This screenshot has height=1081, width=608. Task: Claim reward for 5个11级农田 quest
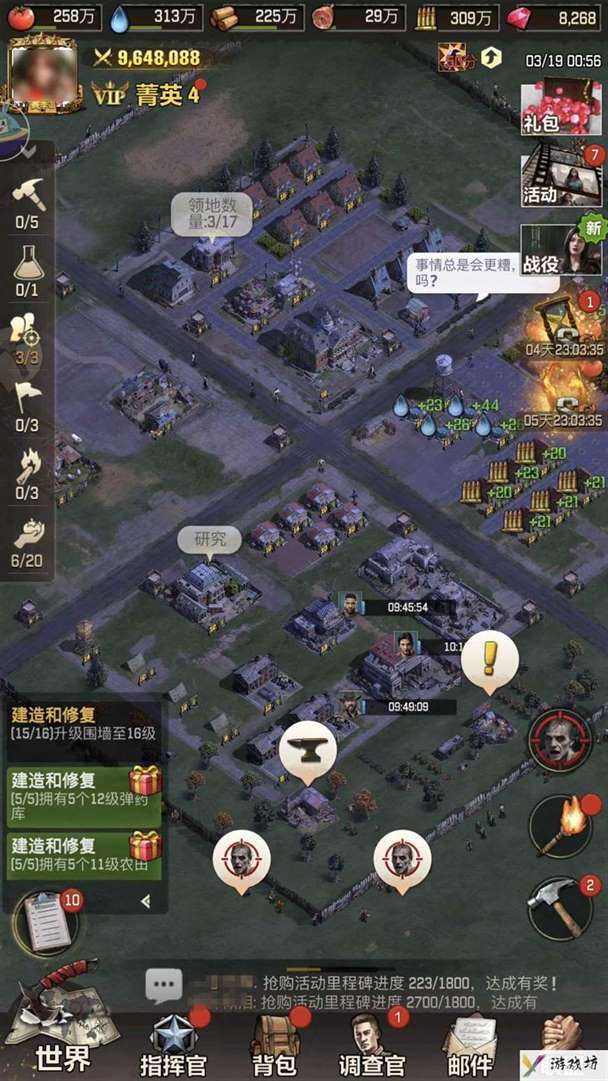click(x=145, y=847)
